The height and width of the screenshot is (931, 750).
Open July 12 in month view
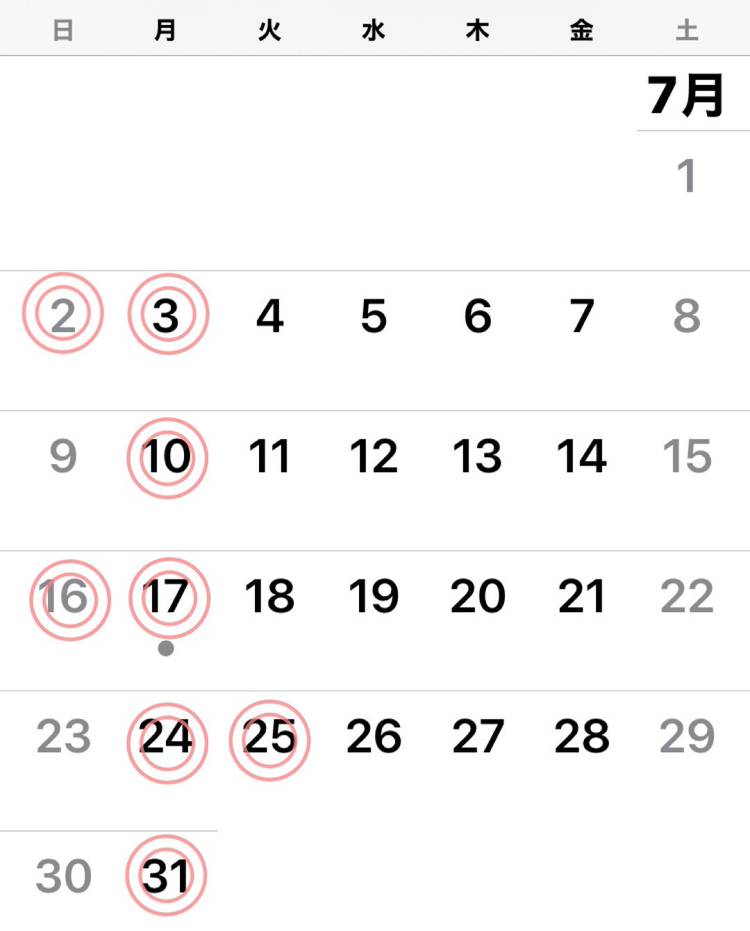coord(374,457)
